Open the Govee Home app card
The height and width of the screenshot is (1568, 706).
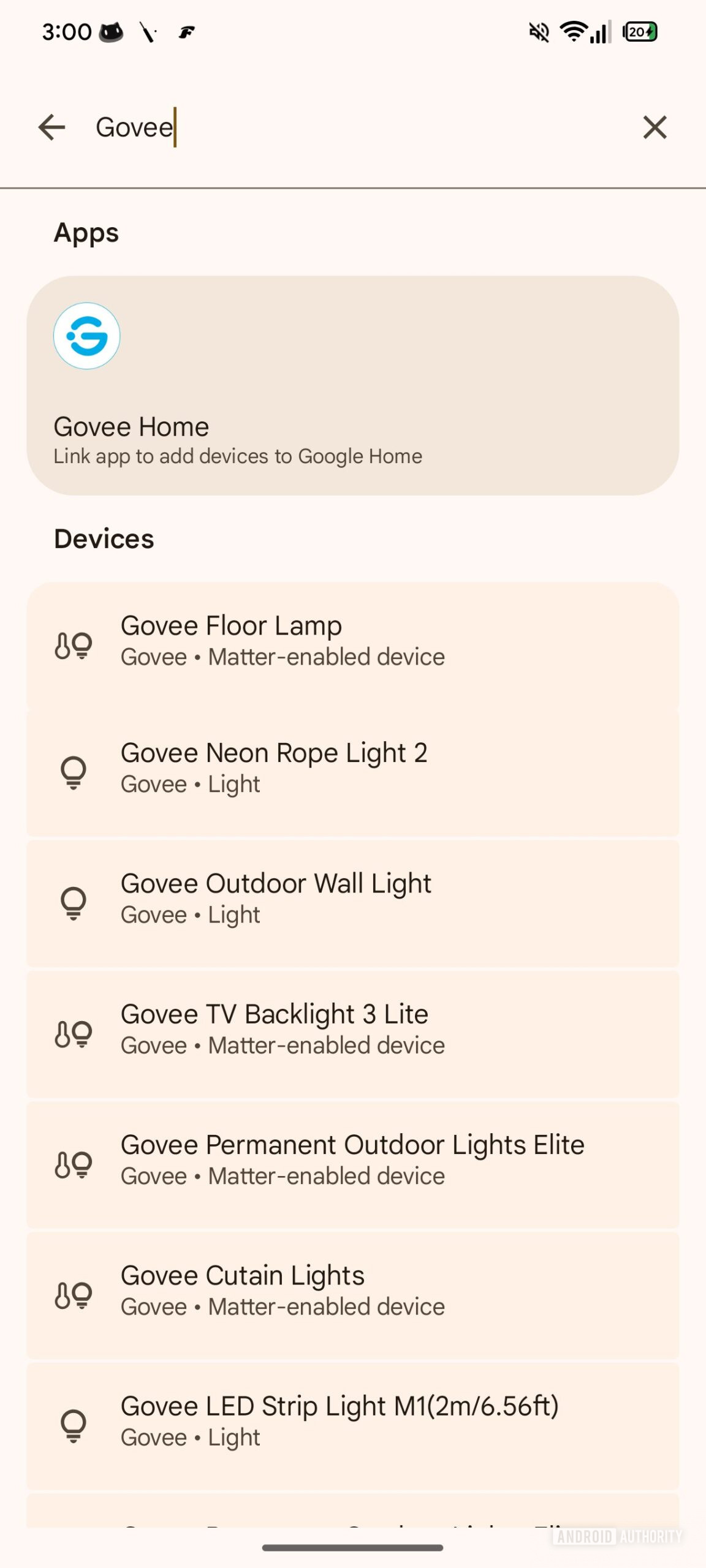(x=352, y=385)
